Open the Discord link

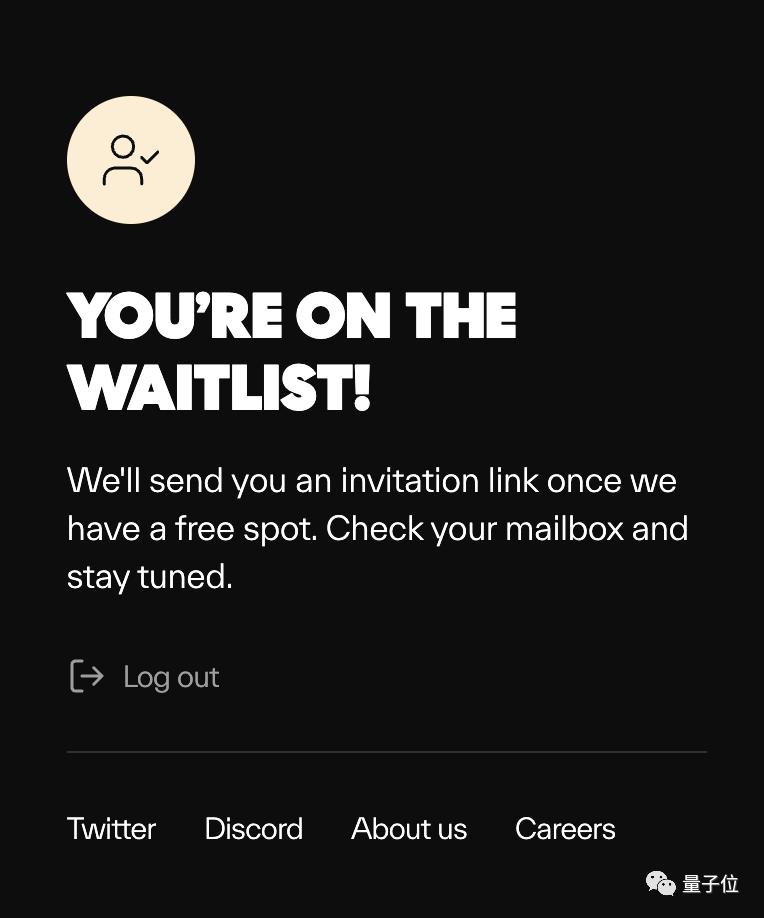click(x=253, y=829)
